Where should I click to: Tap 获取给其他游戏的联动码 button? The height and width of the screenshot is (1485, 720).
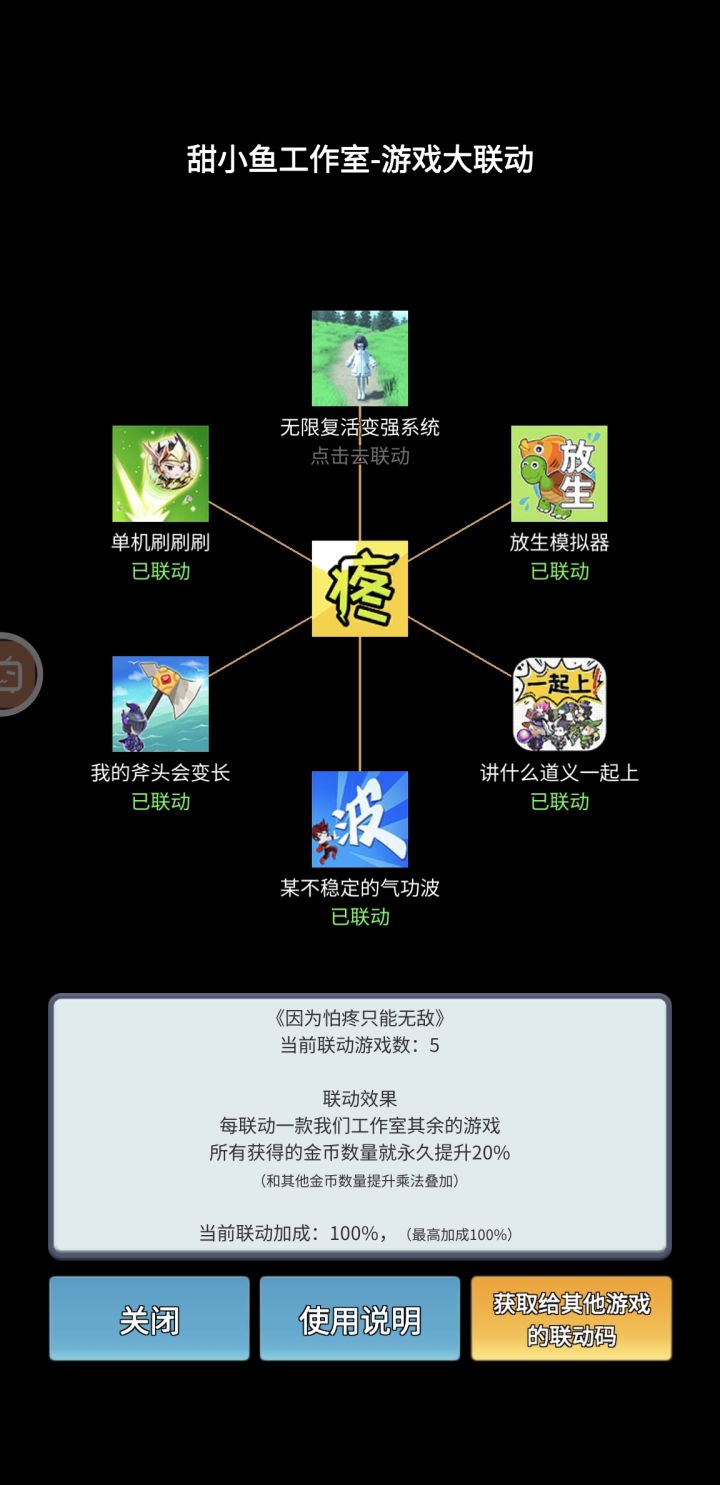tap(571, 1317)
